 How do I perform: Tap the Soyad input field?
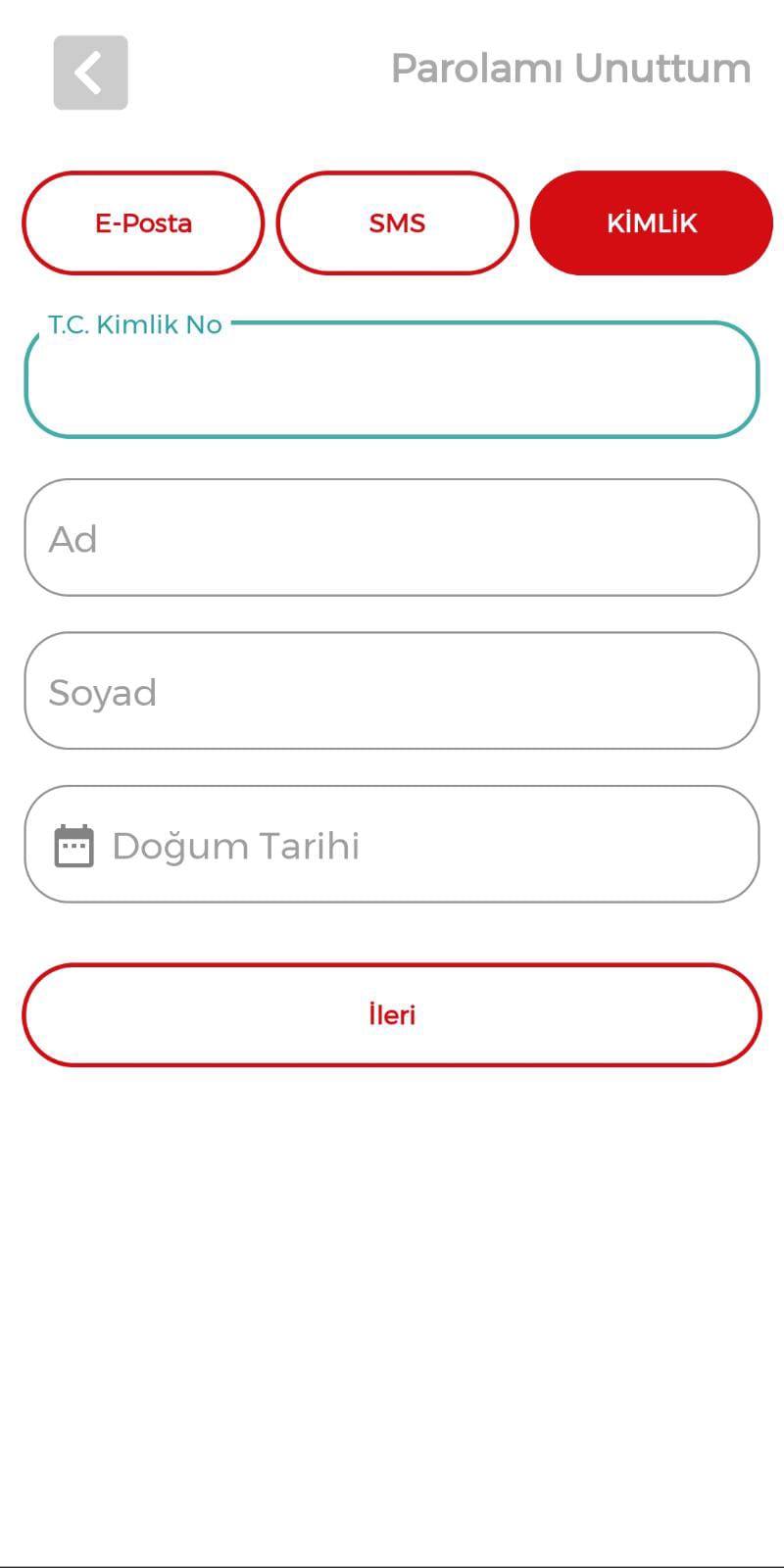click(392, 691)
